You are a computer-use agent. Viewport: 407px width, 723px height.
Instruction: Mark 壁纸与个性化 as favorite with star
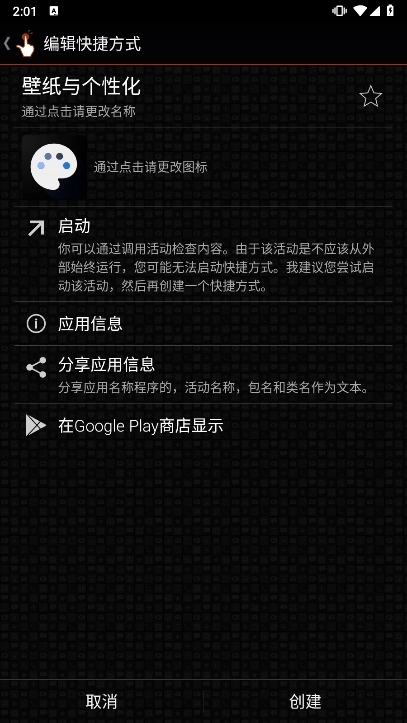click(371, 97)
